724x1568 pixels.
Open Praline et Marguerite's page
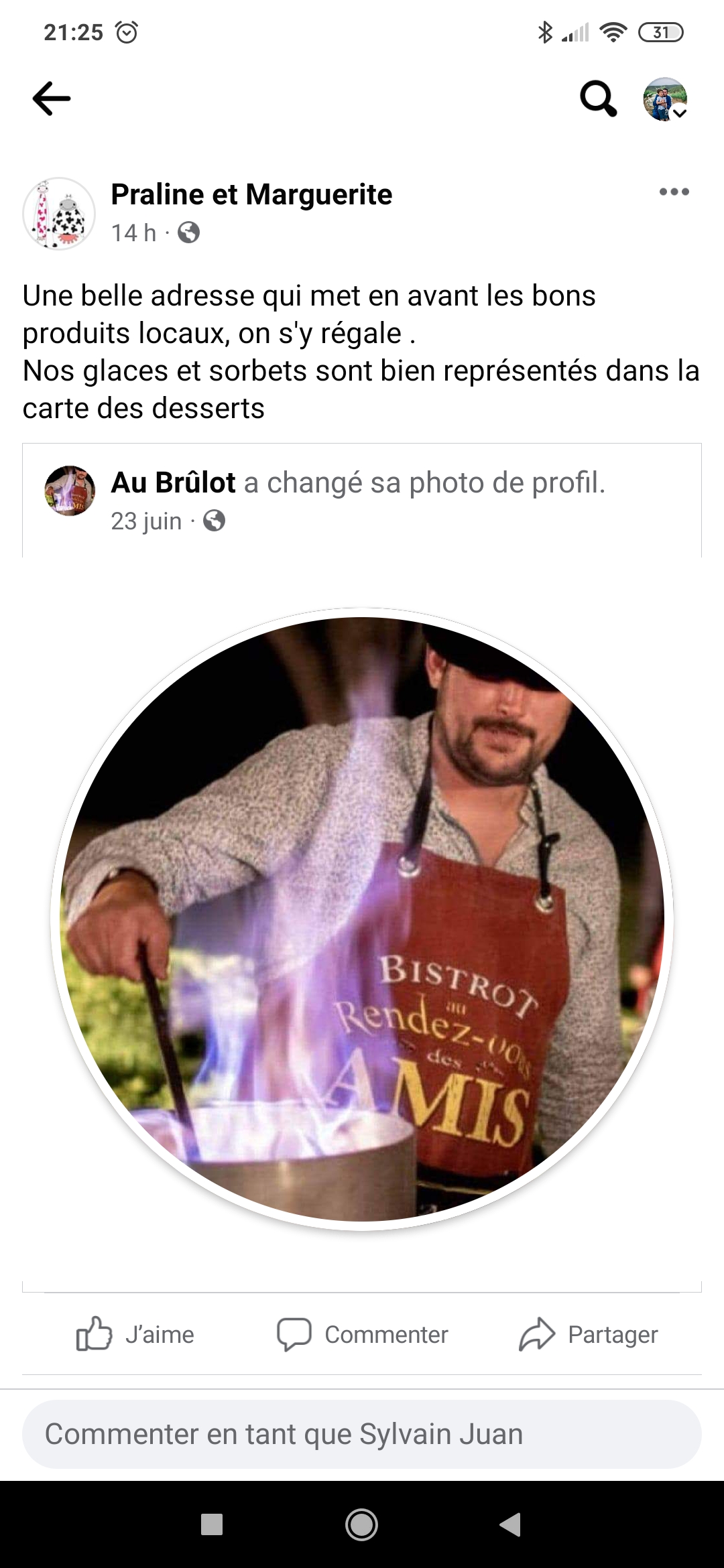[x=251, y=195]
